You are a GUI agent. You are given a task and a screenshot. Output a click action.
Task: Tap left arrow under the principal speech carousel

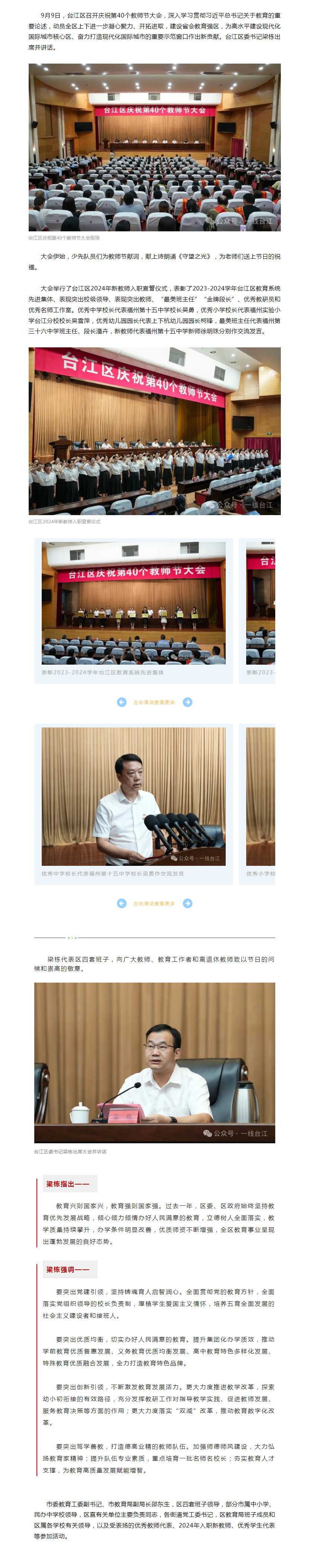121,903
